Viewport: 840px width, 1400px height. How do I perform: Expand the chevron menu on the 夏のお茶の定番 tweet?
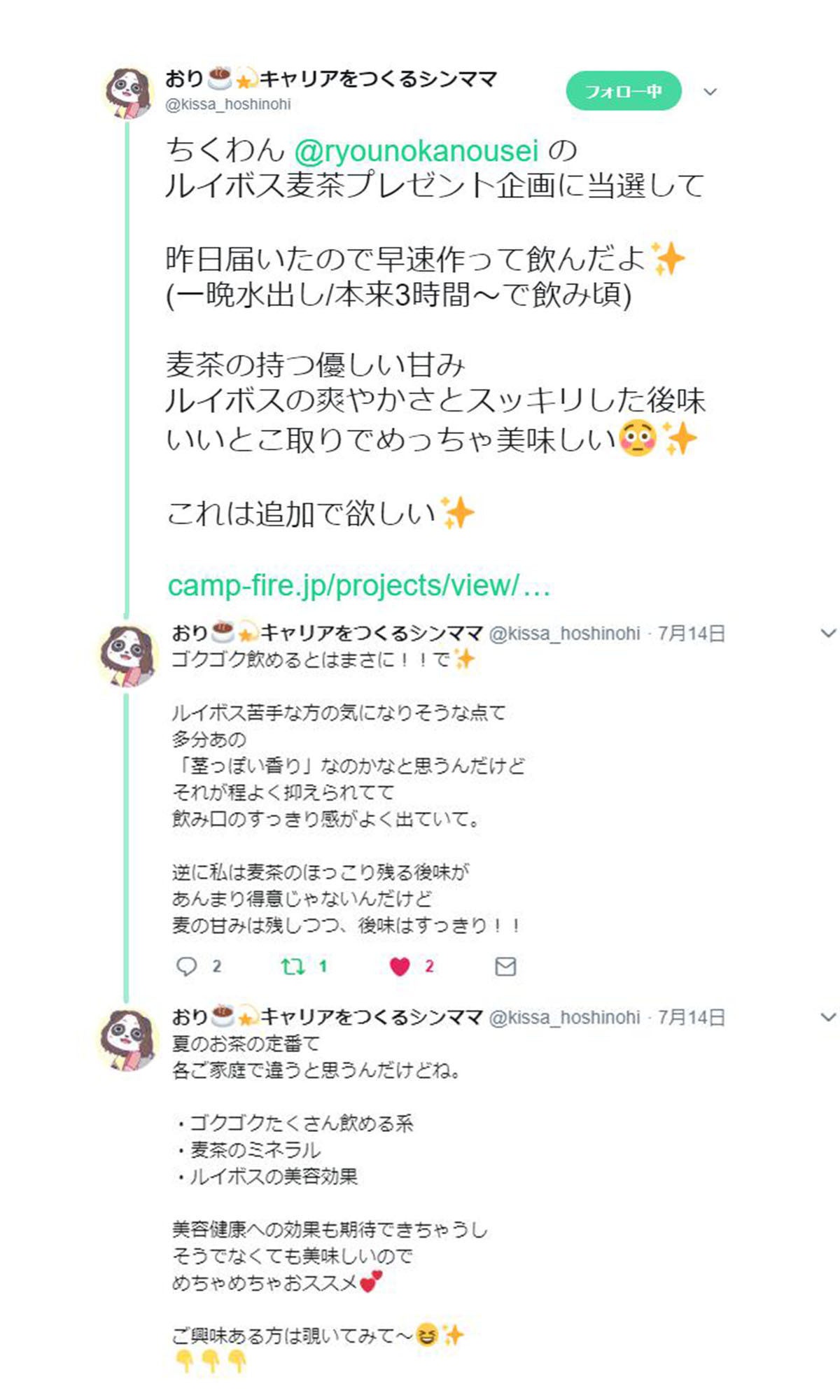828,1017
